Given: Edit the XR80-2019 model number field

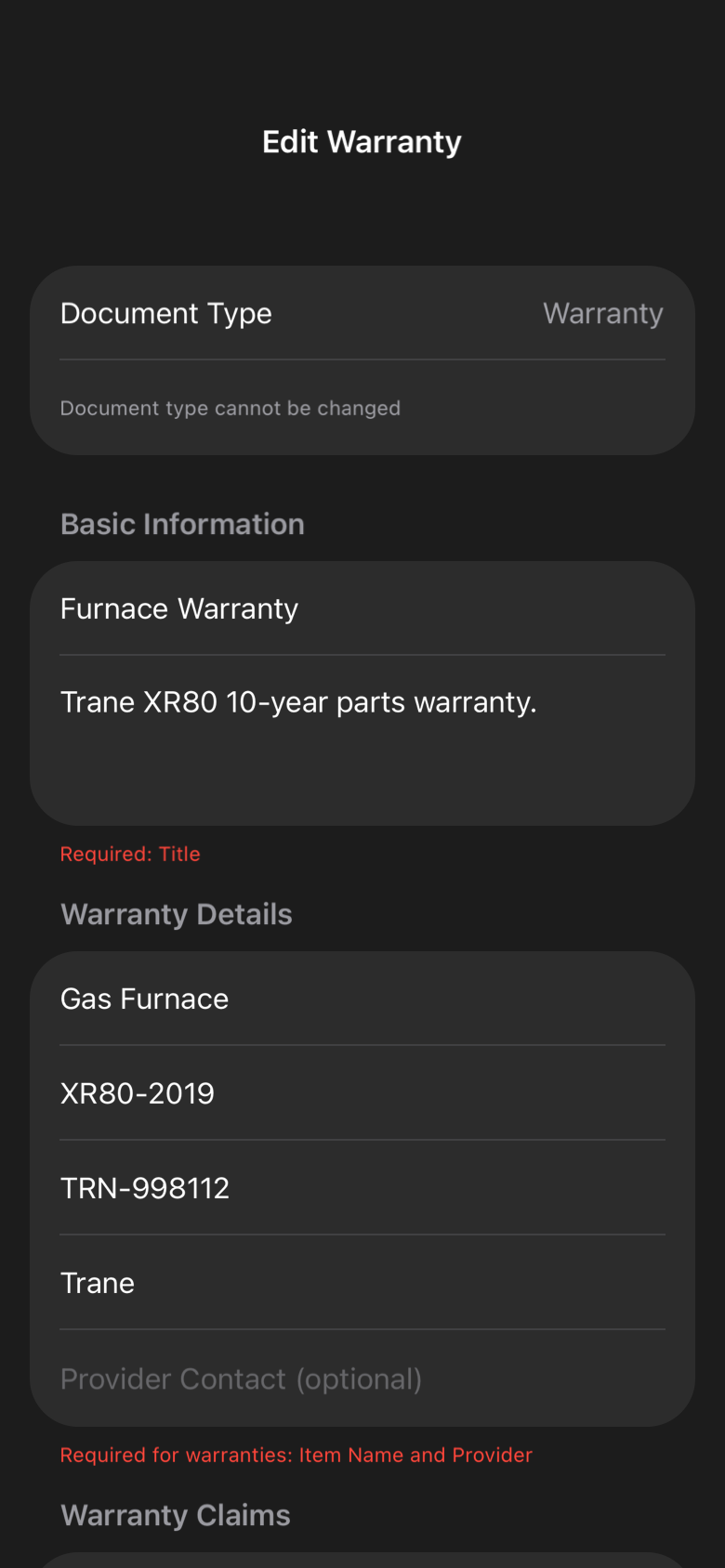Looking at the screenshot, I should click(362, 1093).
